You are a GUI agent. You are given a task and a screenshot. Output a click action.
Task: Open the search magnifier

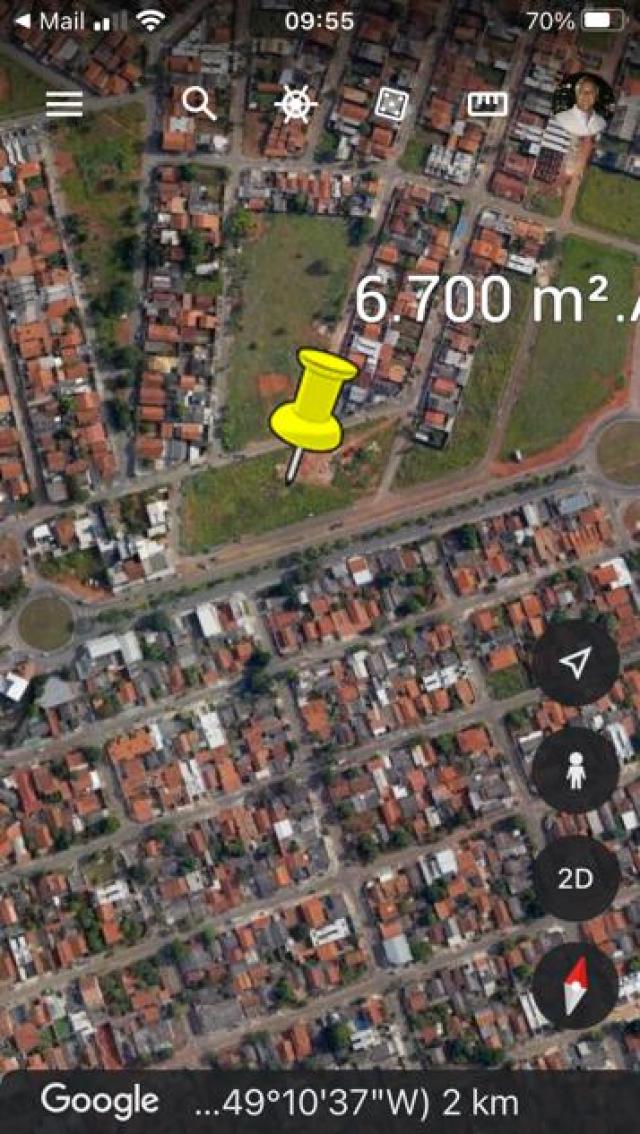click(199, 103)
